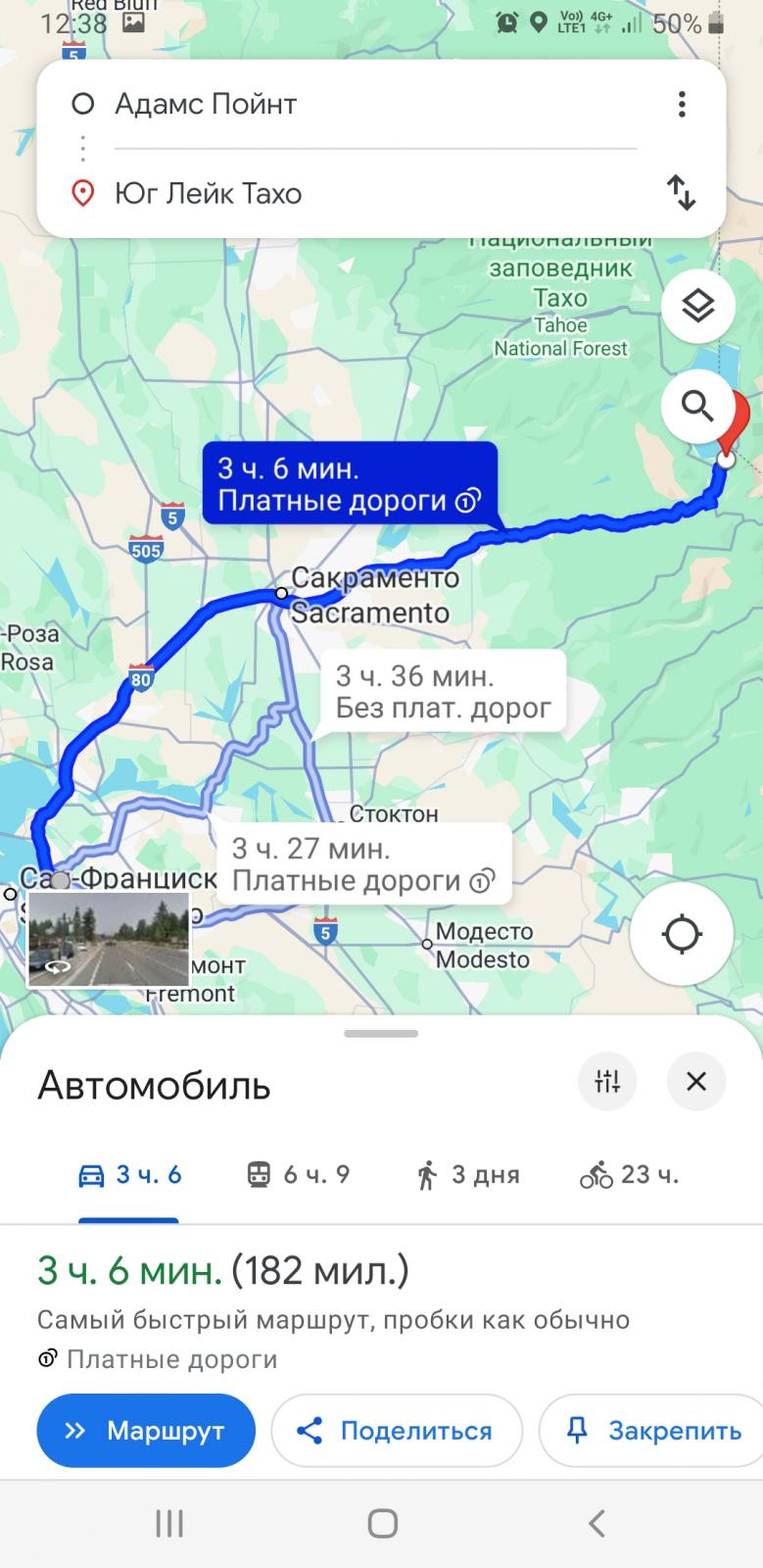The image size is (763, 1568).
Task: Close the directions panel
Action: (696, 1081)
